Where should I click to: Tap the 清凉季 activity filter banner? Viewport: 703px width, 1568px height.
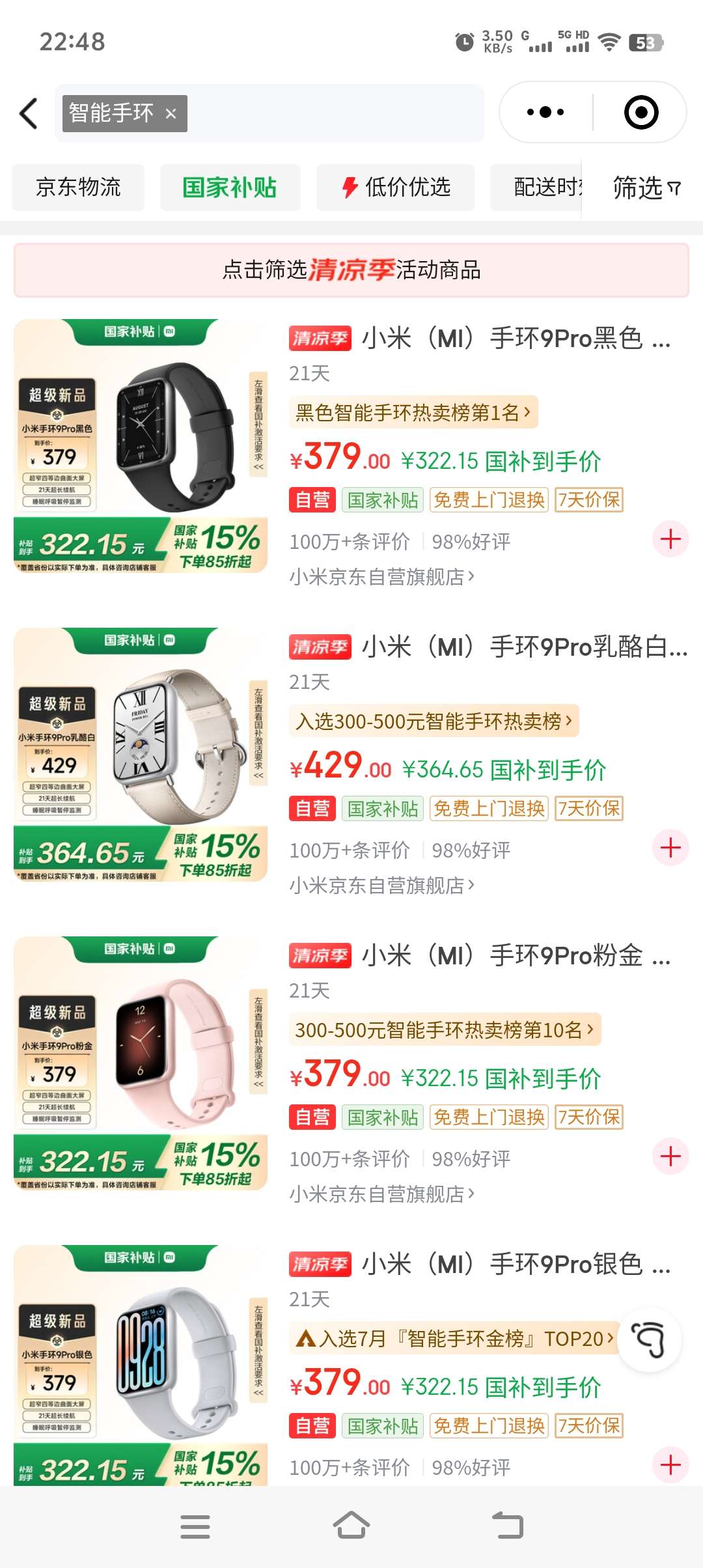point(351,270)
